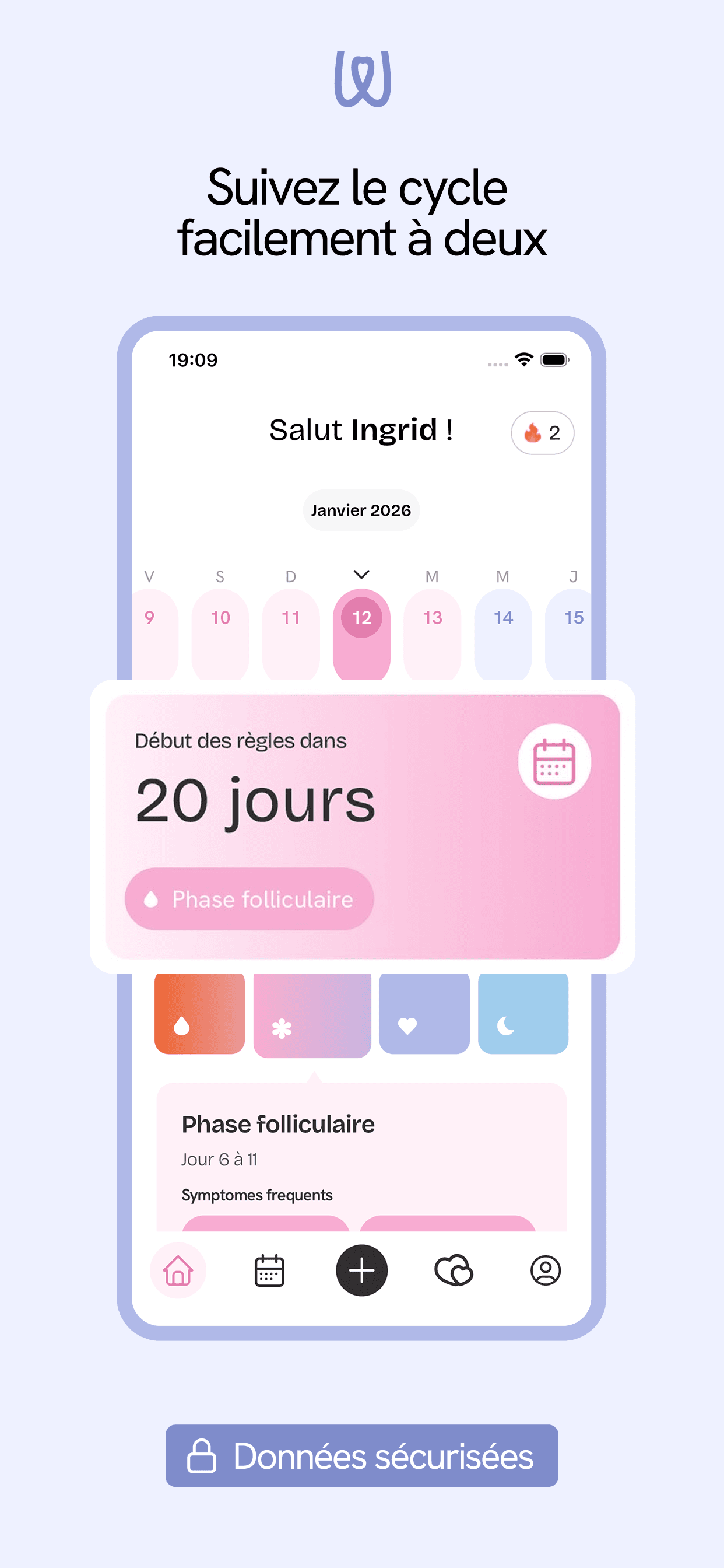The width and height of the screenshot is (724, 1568).
Task: Tap the plus button to log data
Action: (x=361, y=1269)
